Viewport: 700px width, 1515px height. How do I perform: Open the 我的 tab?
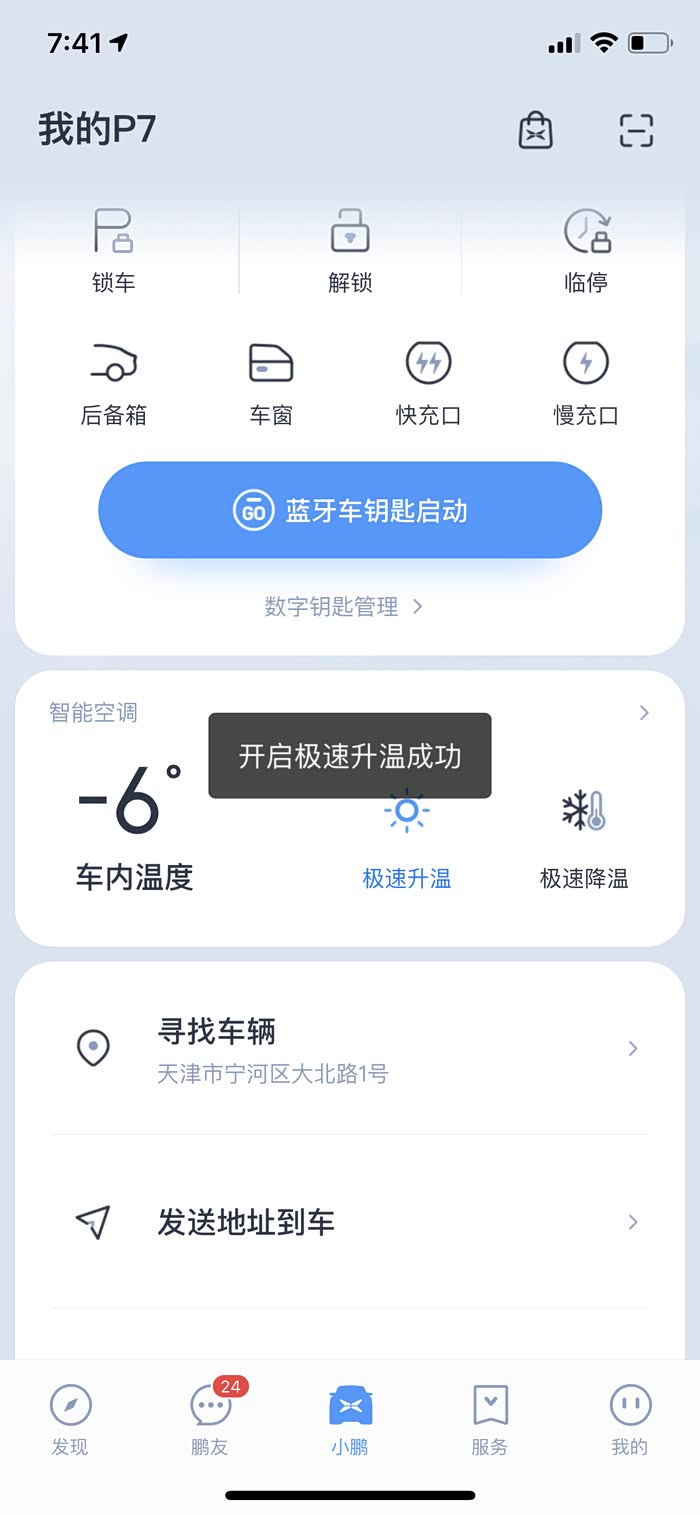630,1419
